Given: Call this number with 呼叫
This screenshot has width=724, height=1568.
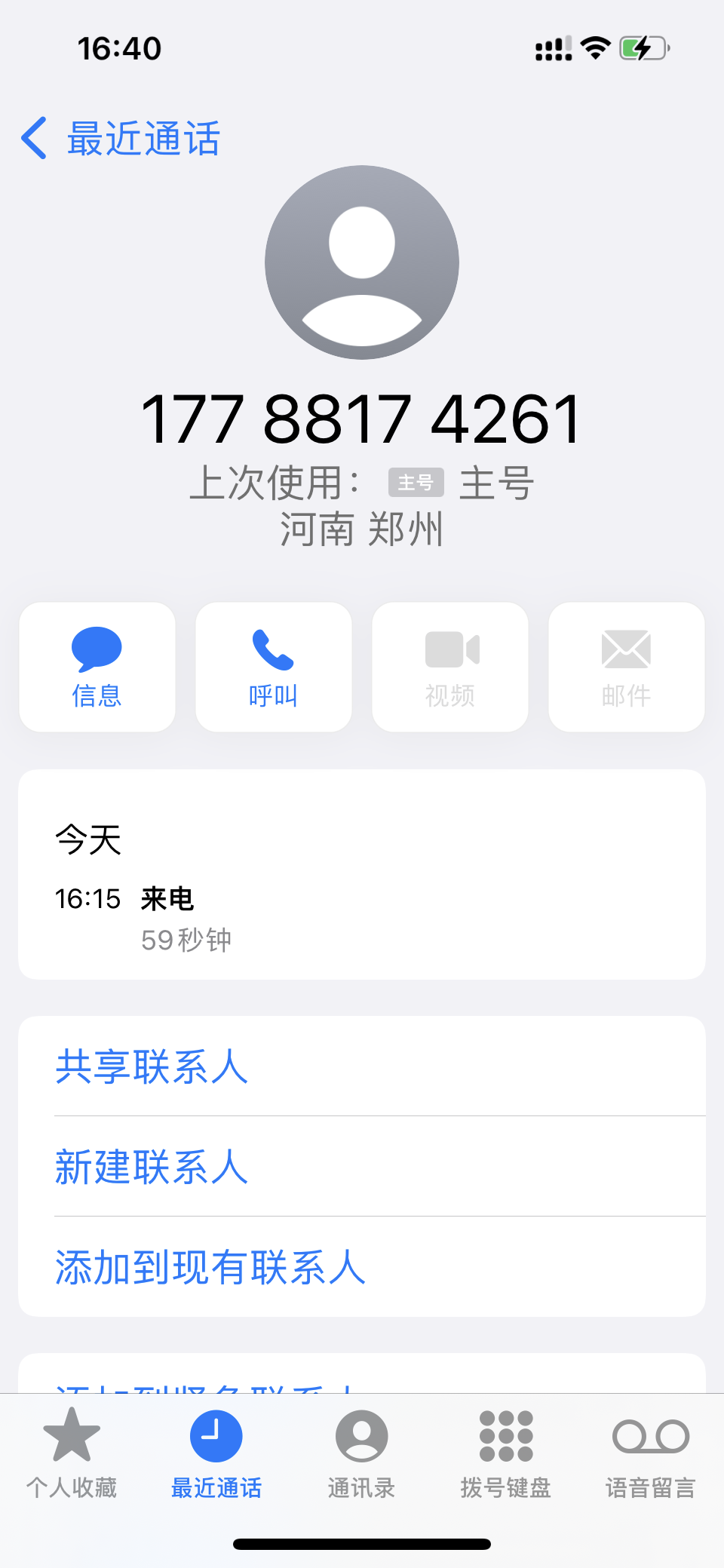Looking at the screenshot, I should [x=274, y=667].
